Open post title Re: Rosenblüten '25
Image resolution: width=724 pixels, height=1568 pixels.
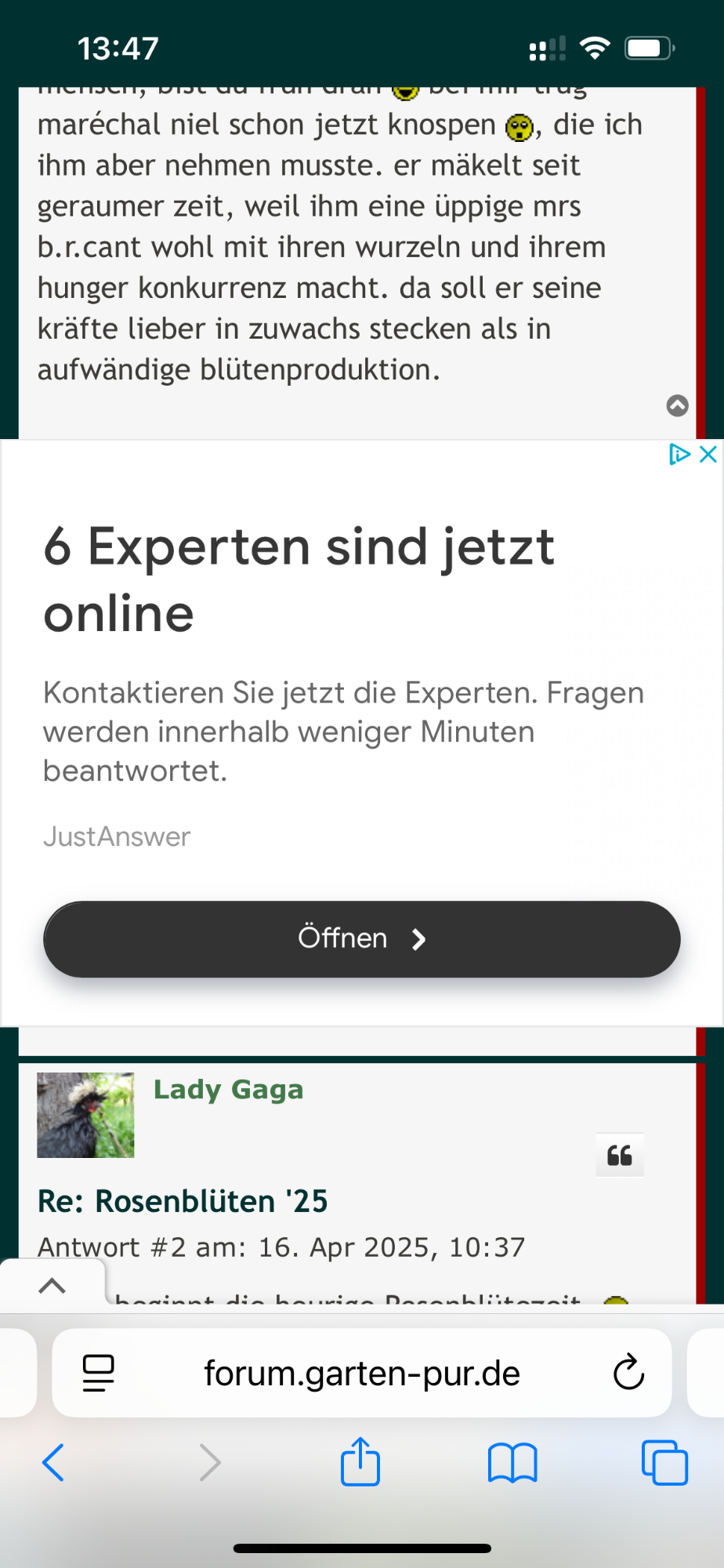(183, 1201)
